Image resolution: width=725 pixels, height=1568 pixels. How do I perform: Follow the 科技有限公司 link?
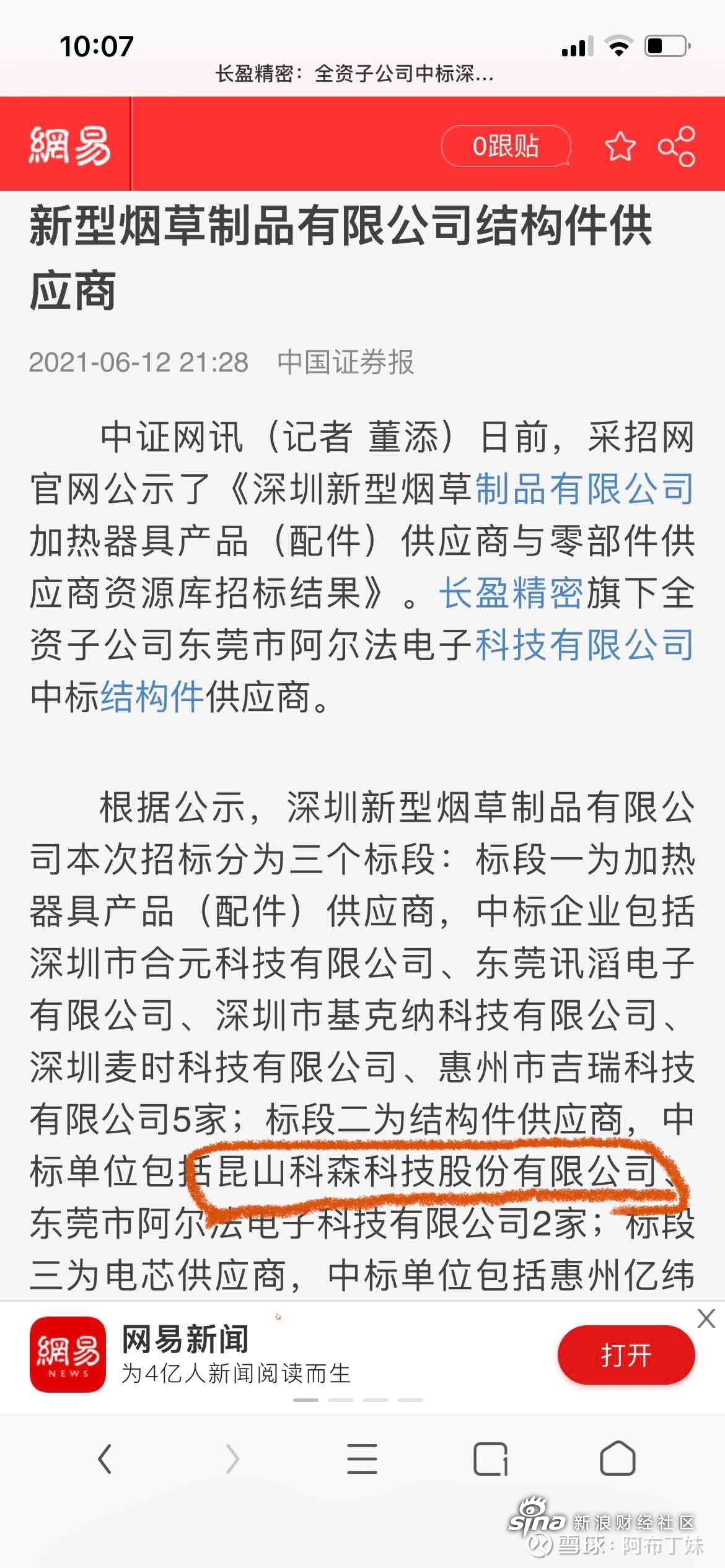pyautogui.click(x=584, y=645)
